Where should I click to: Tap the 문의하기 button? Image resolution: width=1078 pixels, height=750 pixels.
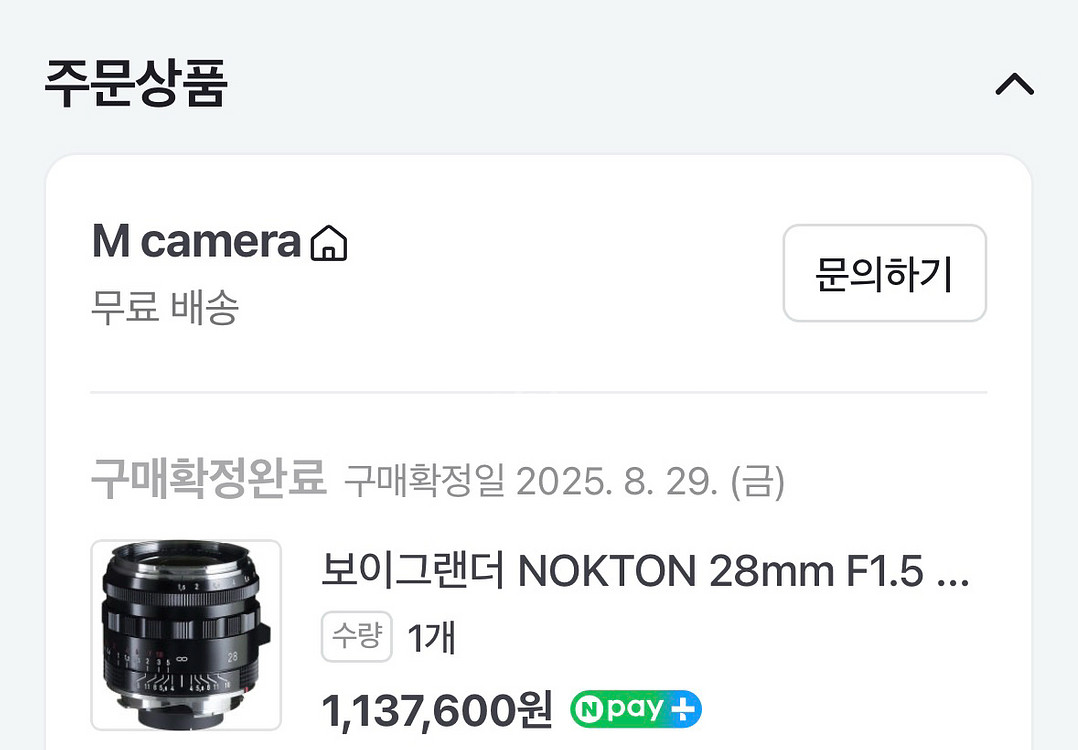tap(884, 273)
